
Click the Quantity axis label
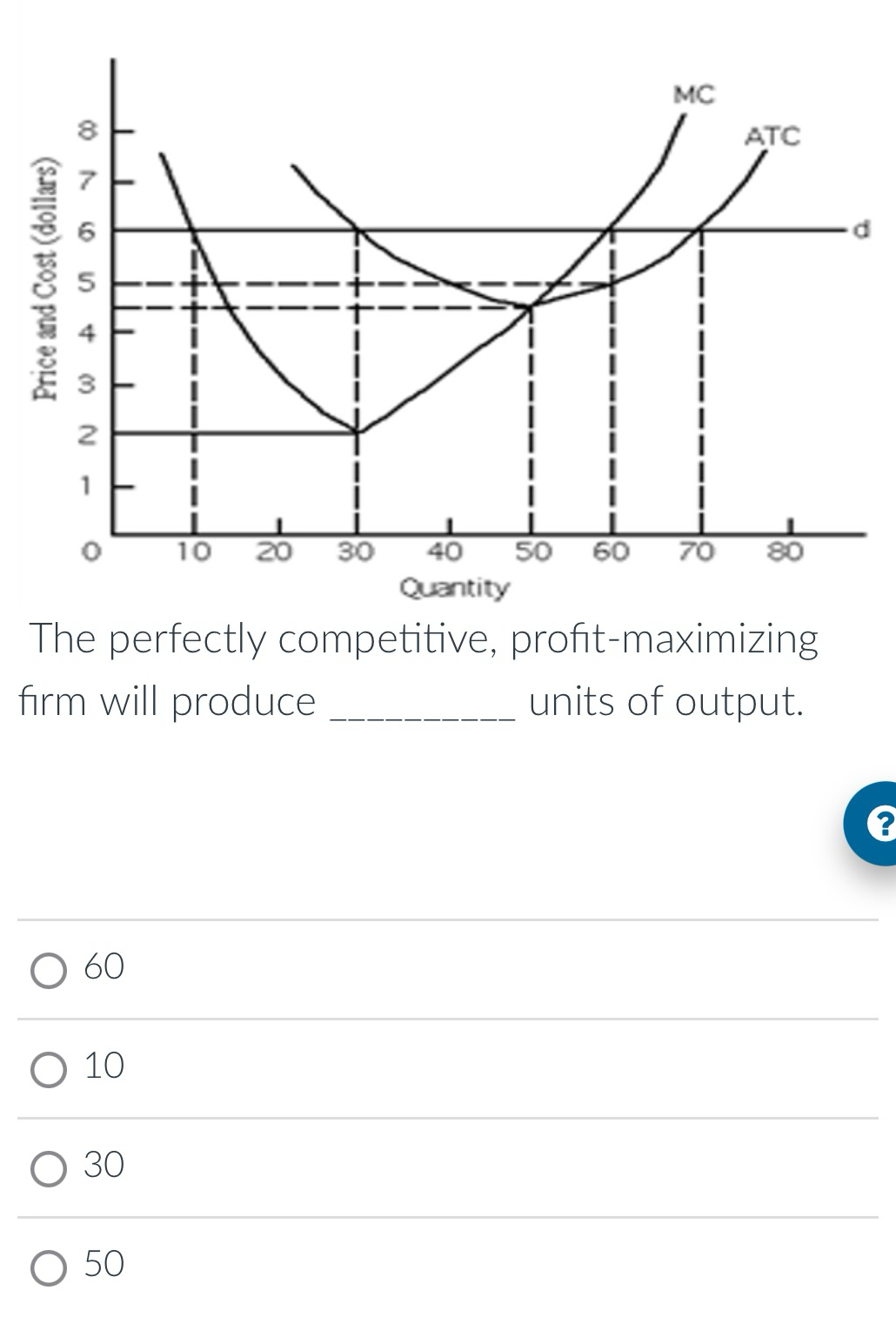point(452,589)
